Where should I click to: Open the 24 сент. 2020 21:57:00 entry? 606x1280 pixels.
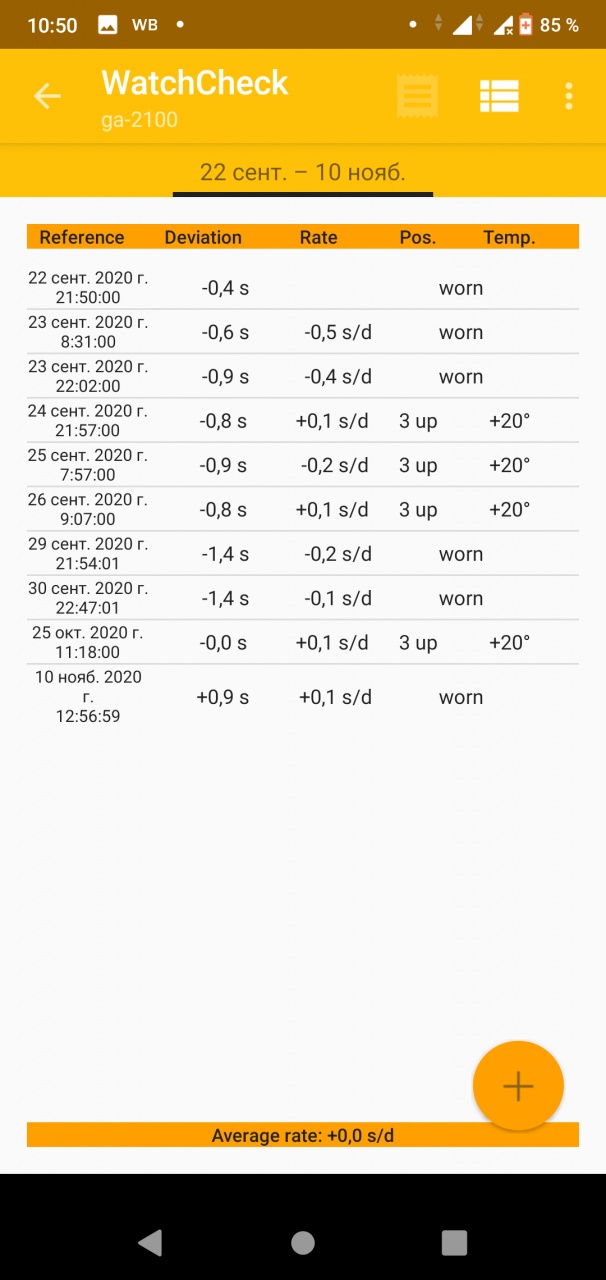pyautogui.click(x=302, y=421)
